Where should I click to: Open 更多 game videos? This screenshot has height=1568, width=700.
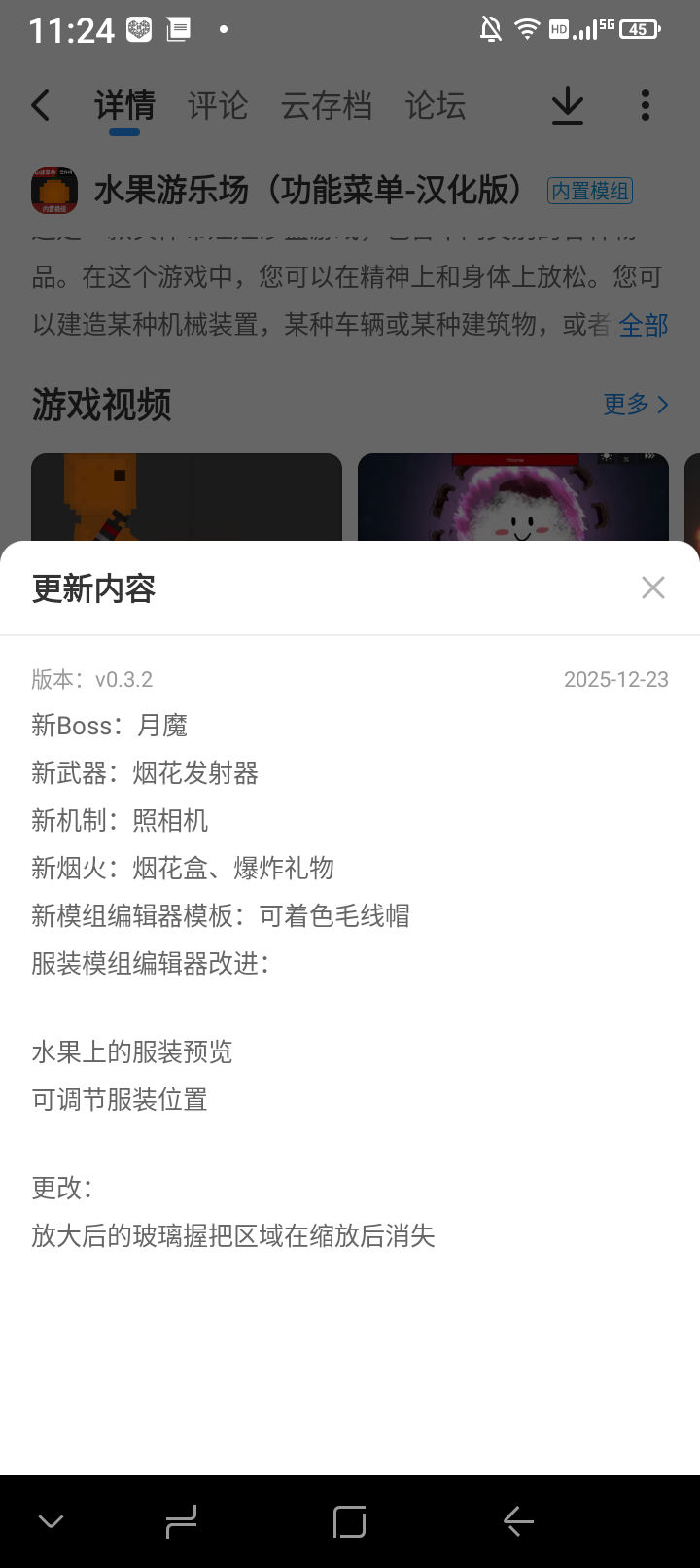[635, 404]
